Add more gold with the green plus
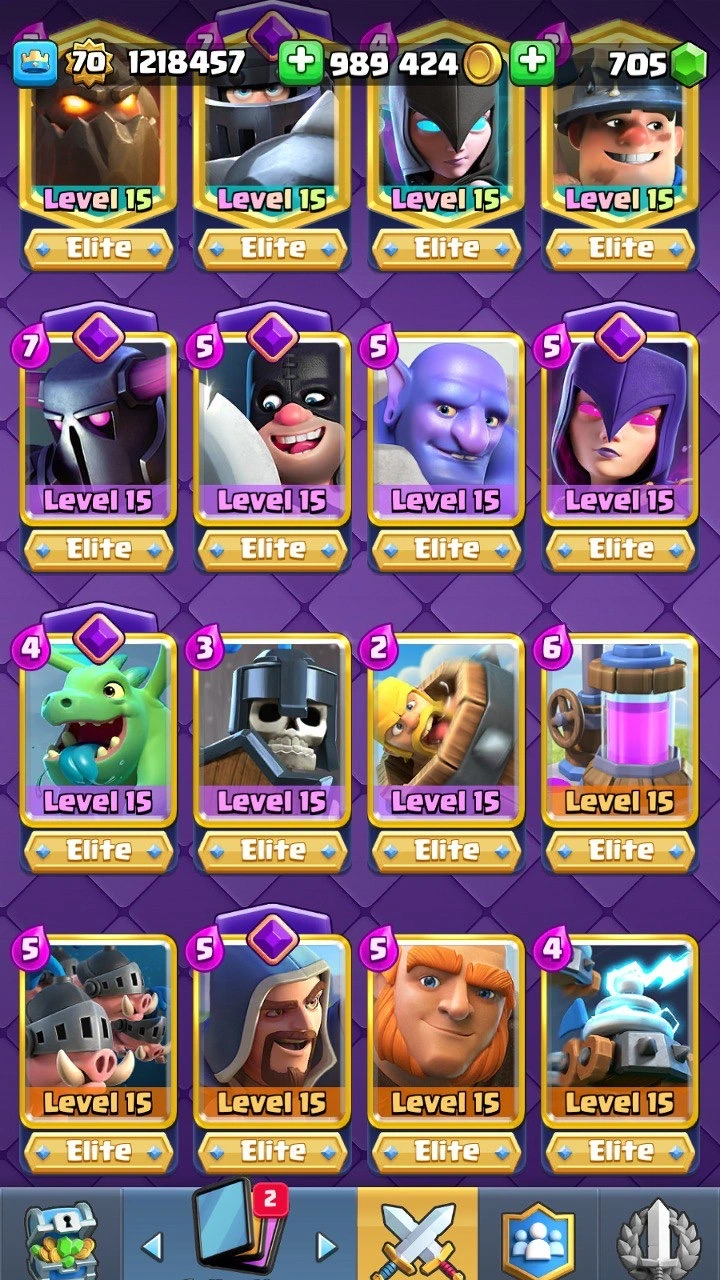Screen dimensions: 720x1280 (300, 64)
